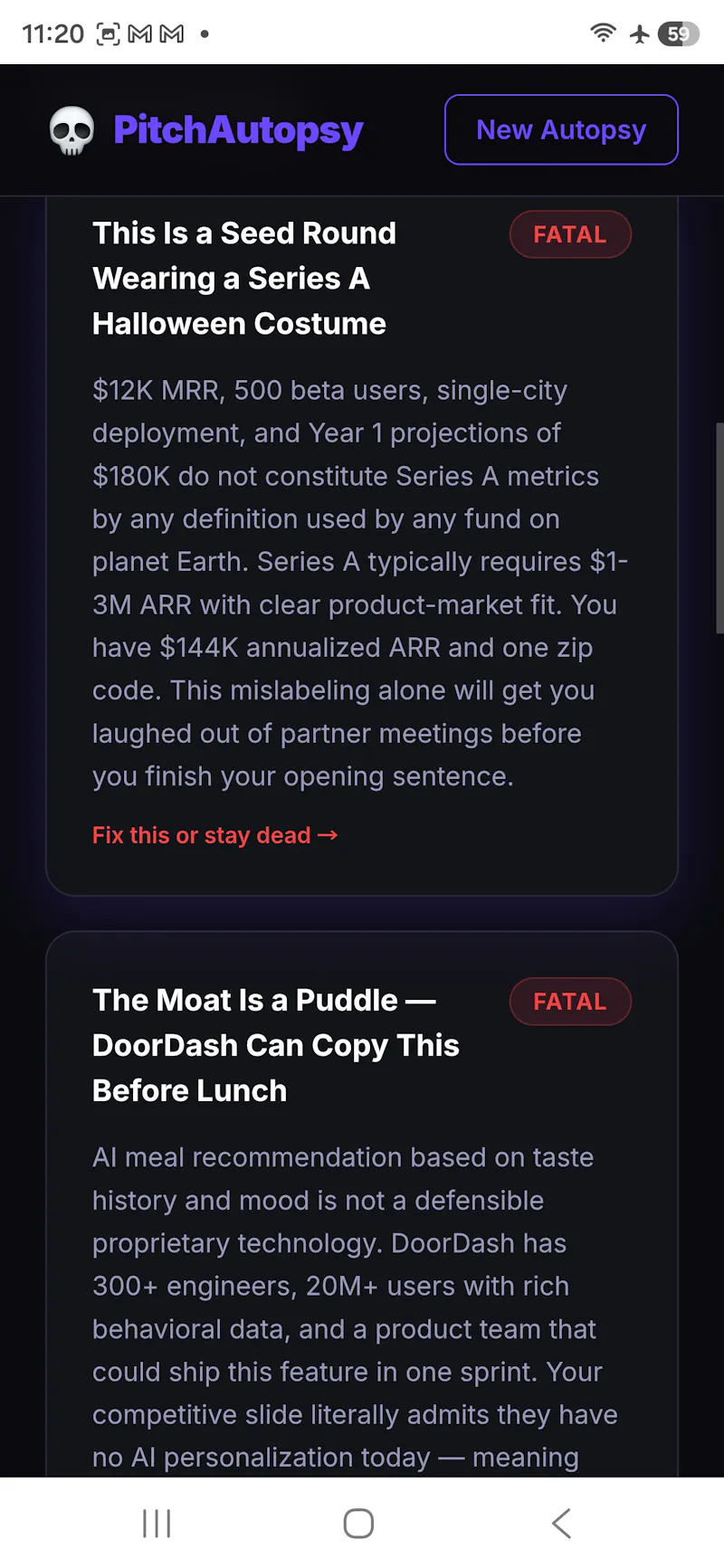This screenshot has width=724, height=1568.
Task: Go back using the system back button
Action: 561,1523
